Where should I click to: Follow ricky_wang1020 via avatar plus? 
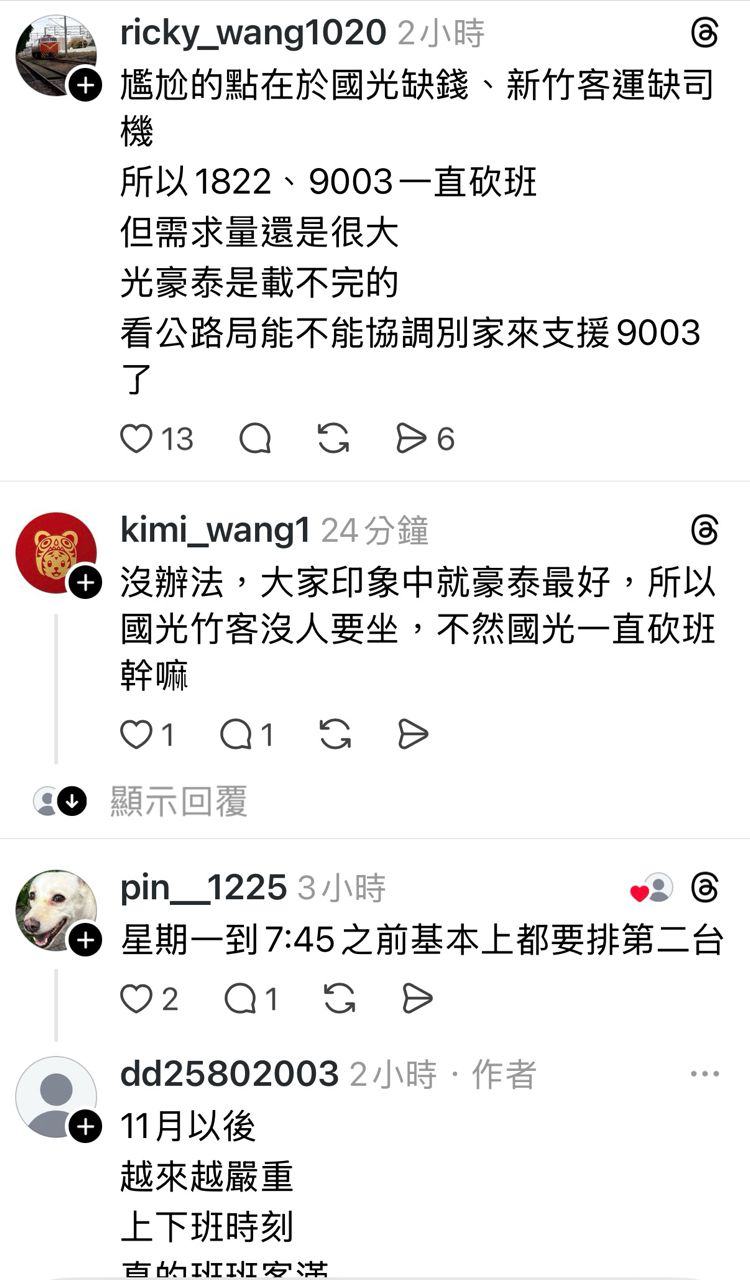point(86,86)
